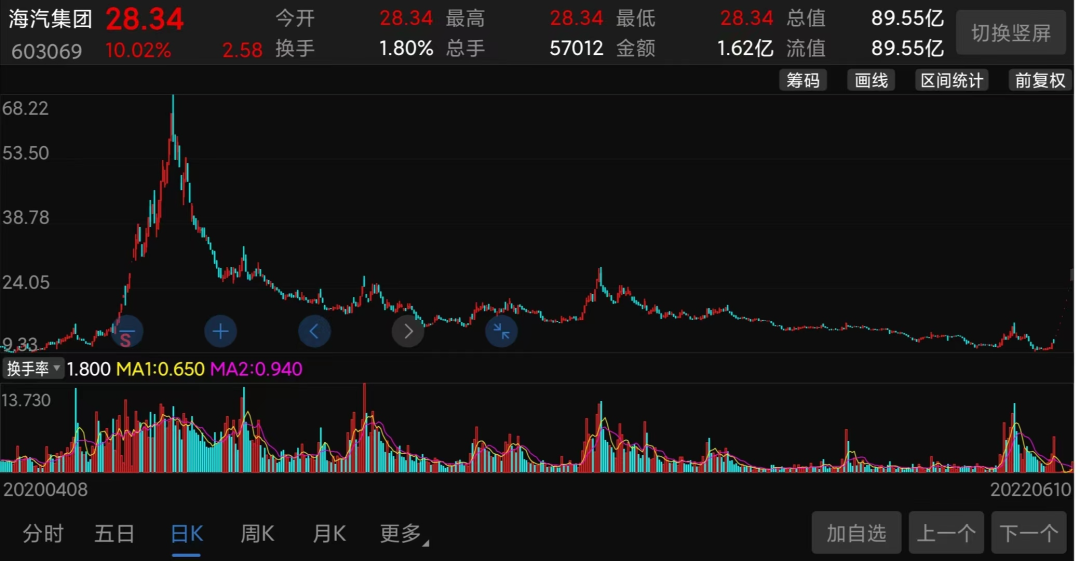Screen dimensions: 1080x561
Task: Expand the 更多 period options
Action: tap(403, 534)
